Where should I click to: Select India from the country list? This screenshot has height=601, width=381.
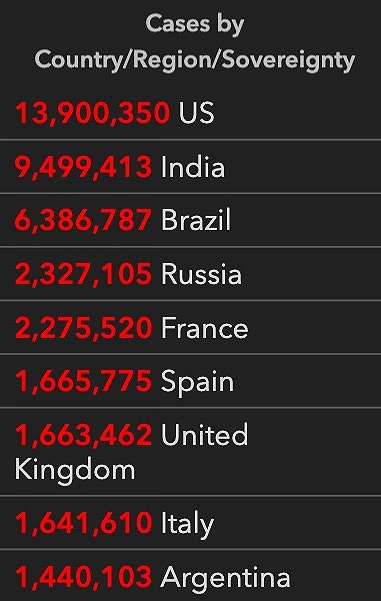click(x=190, y=167)
